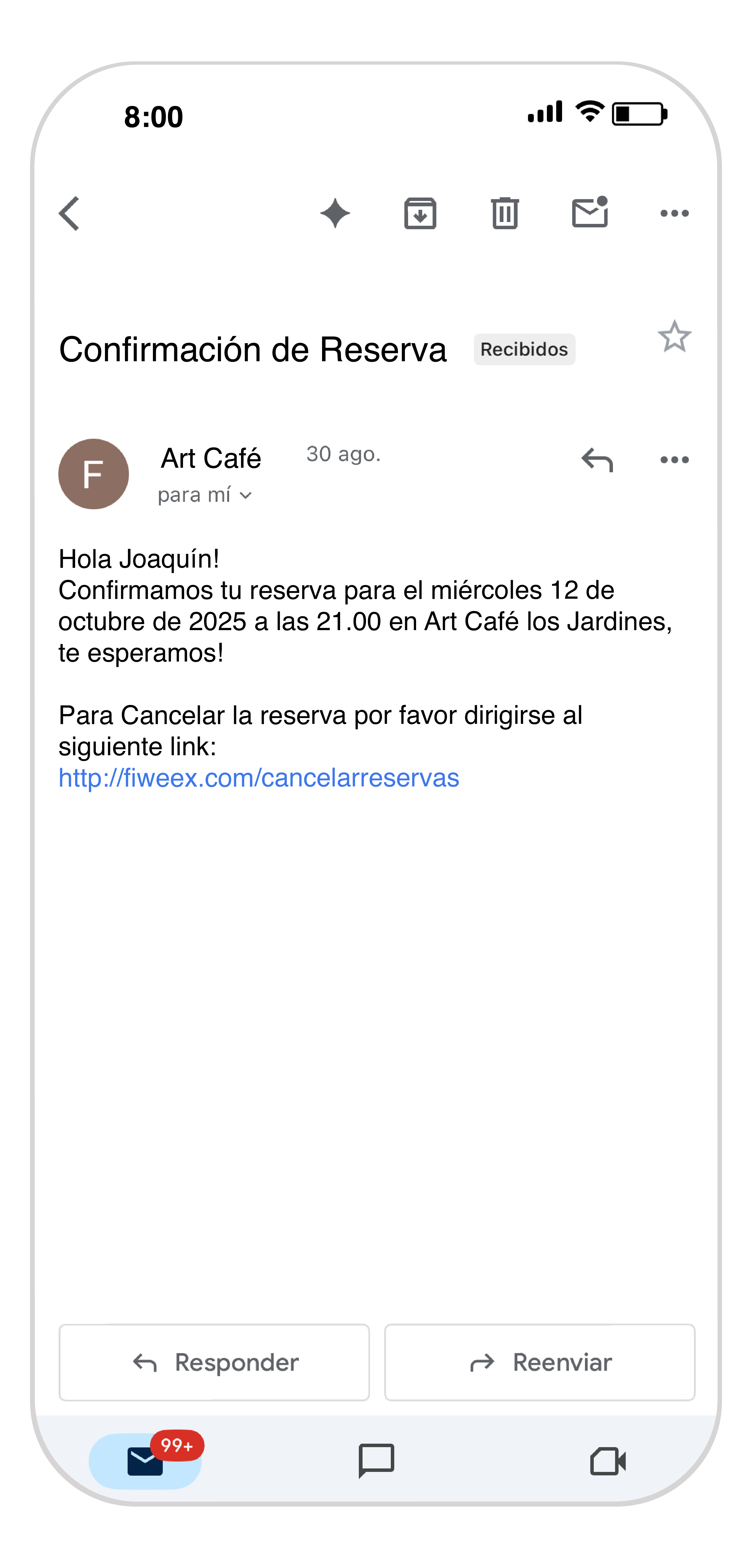Star the Confirmación de Reserva email
The width and height of the screenshot is (752, 1568).
pyautogui.click(x=674, y=336)
